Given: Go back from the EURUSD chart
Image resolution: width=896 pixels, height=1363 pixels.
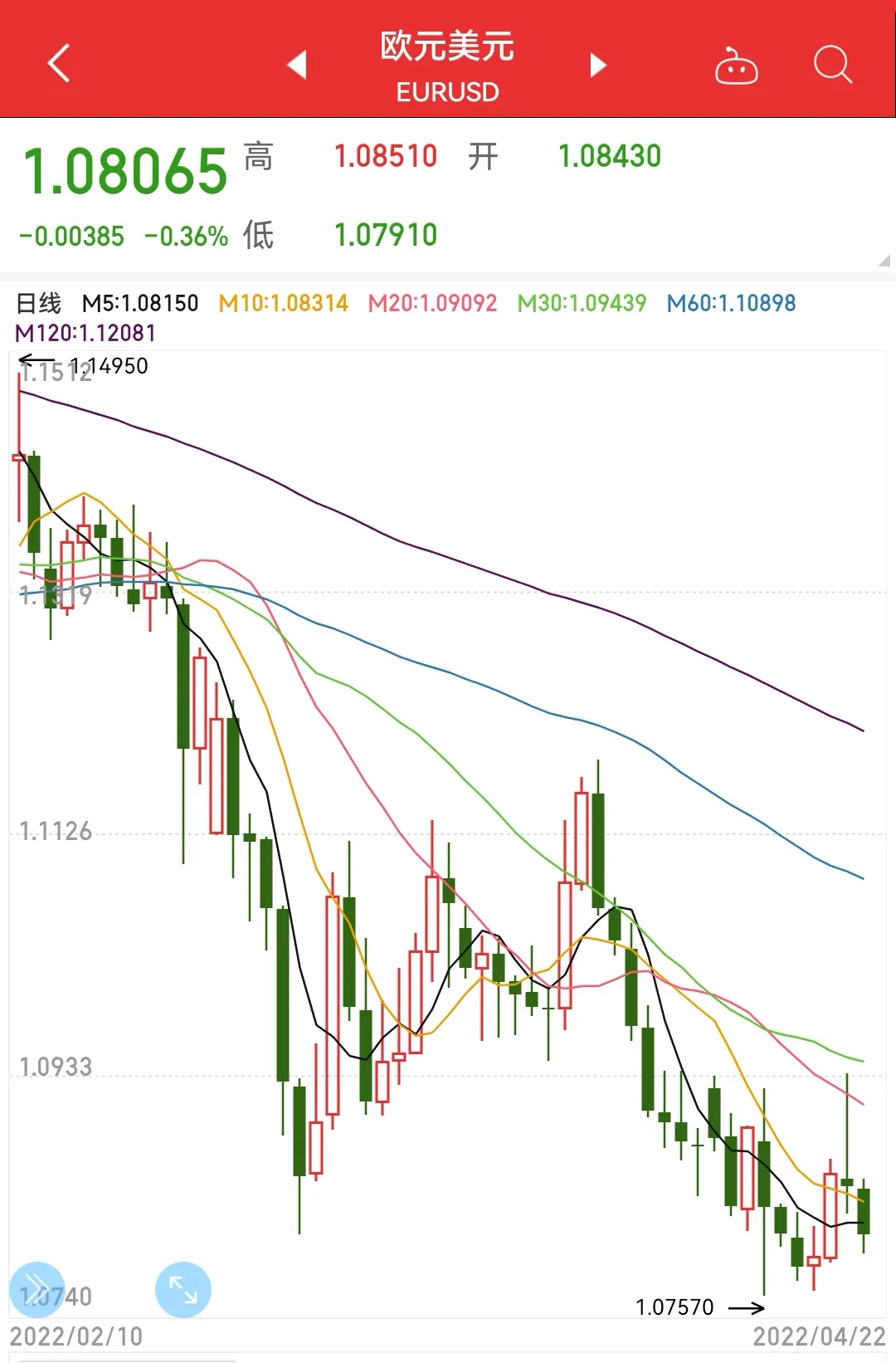Looking at the screenshot, I should click(59, 64).
